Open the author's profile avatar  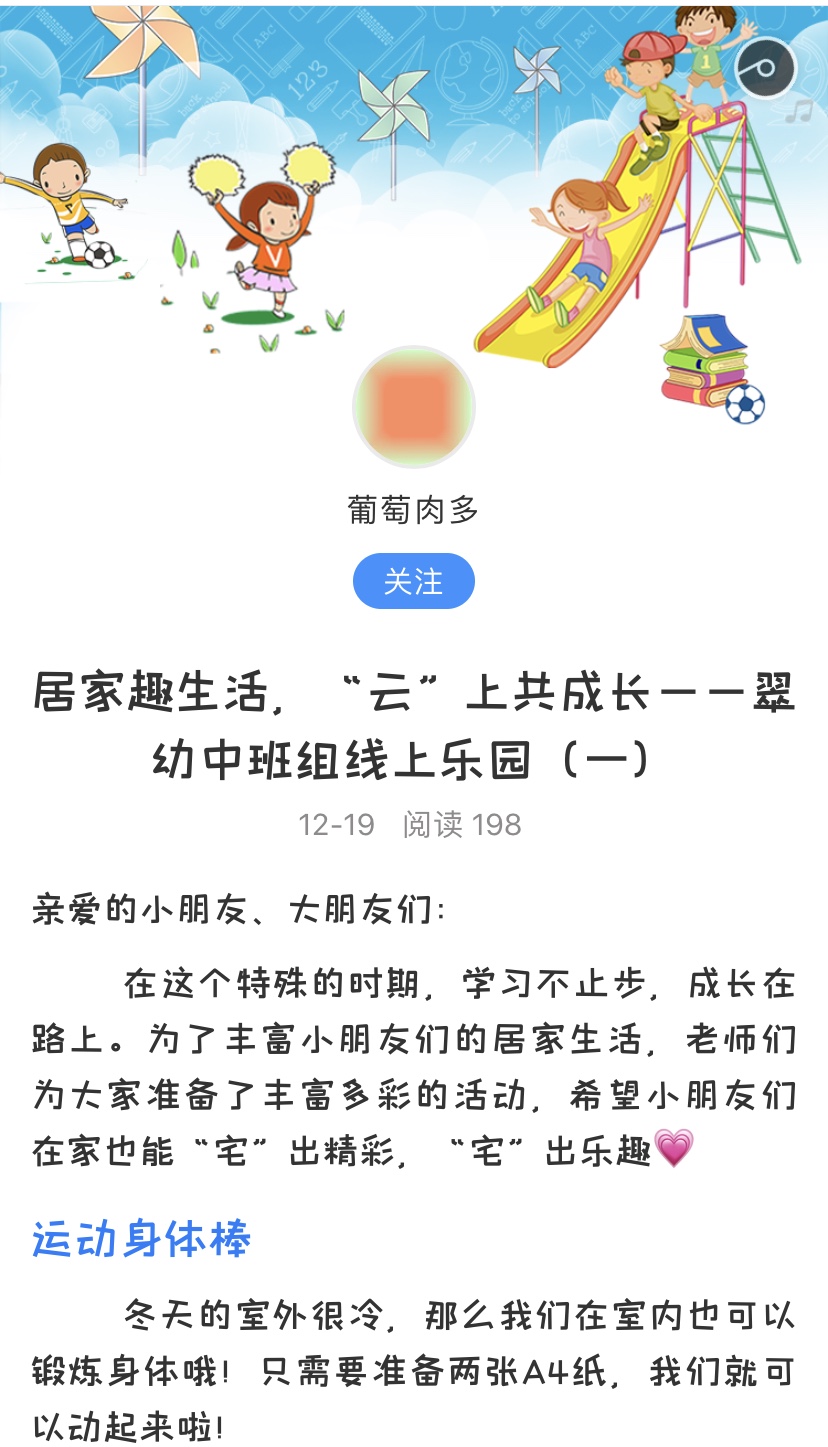(413, 407)
